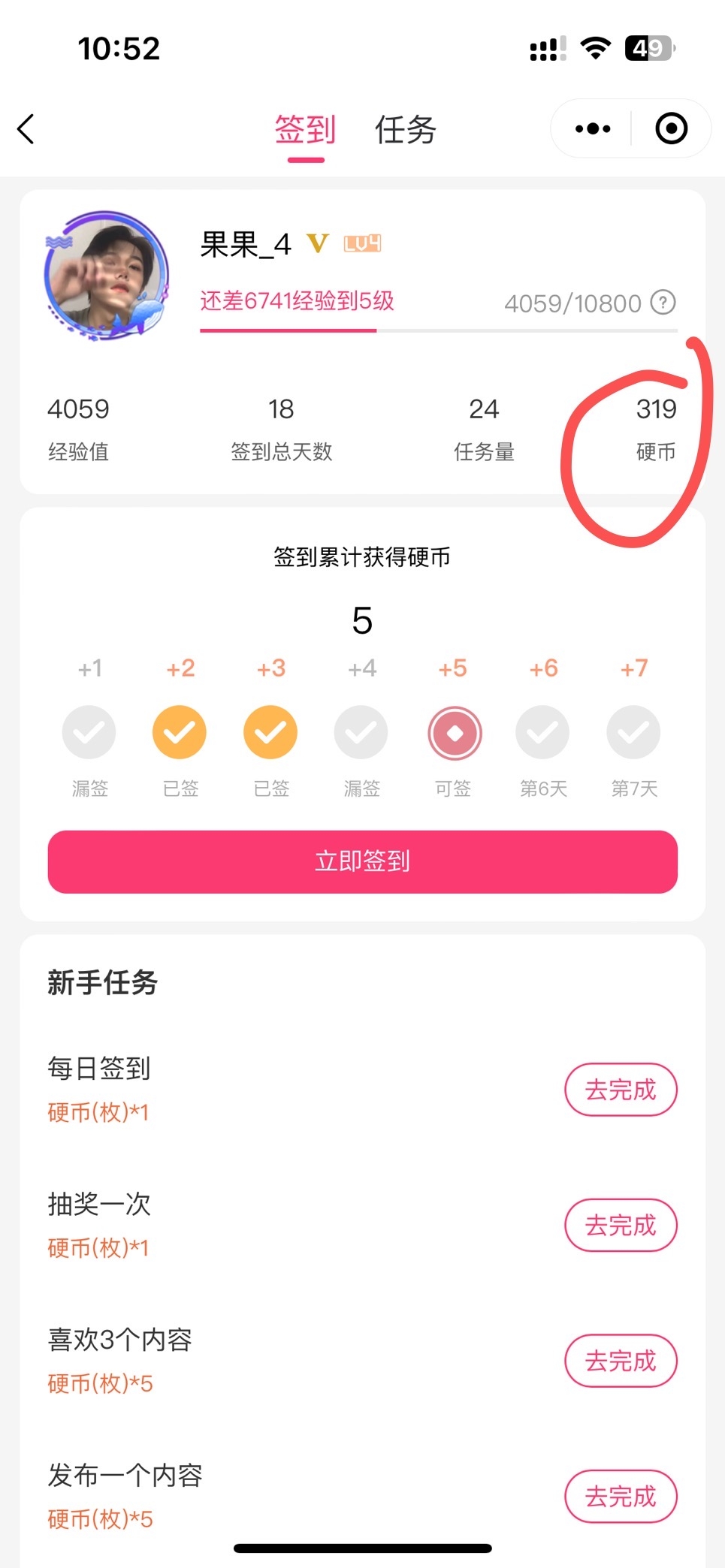The width and height of the screenshot is (725, 1568).
Task: Tap 去完成 for 喜欢3个内容
Action: tap(621, 1361)
